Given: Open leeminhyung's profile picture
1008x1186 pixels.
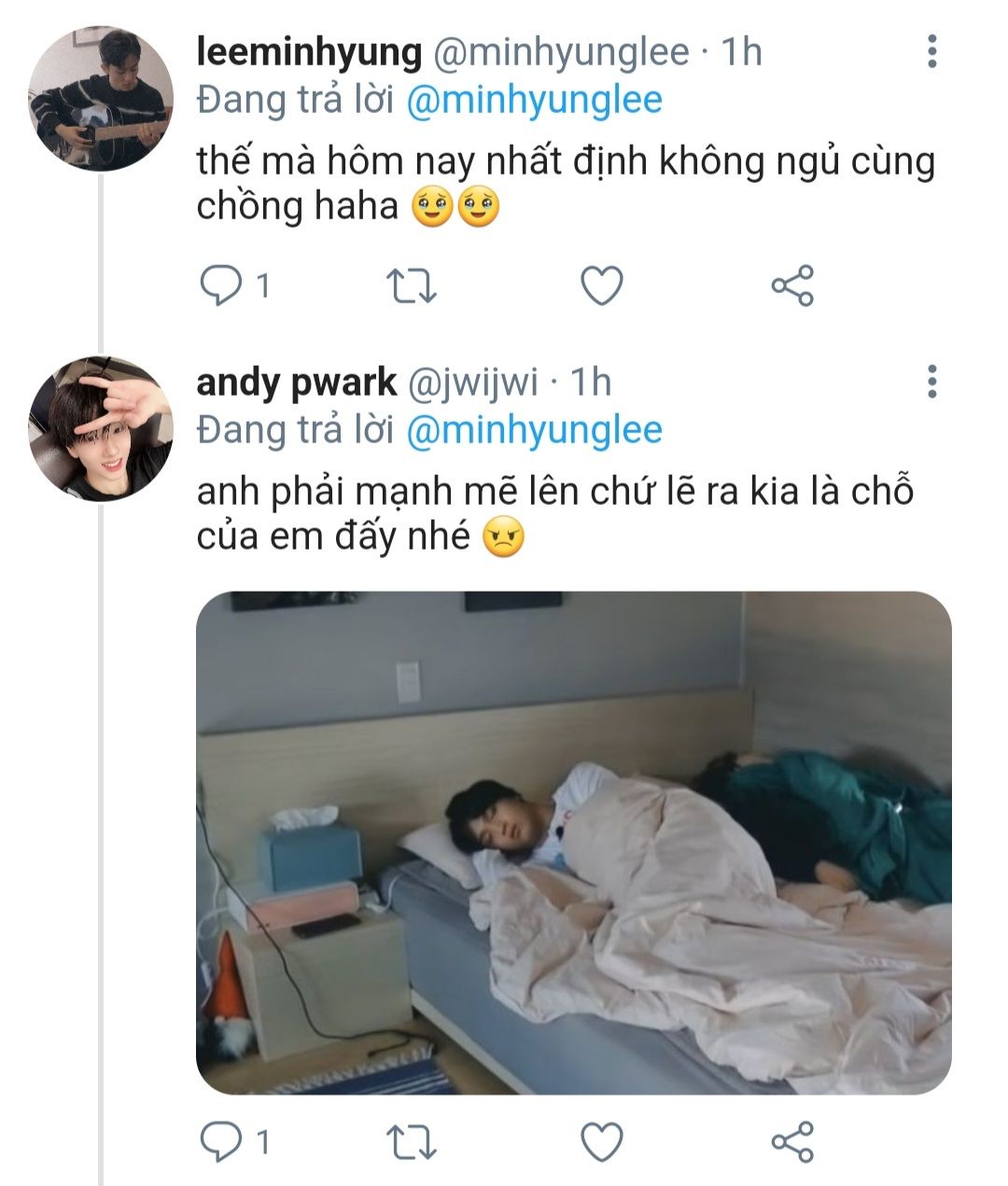Looking at the screenshot, I should [x=100, y=99].
